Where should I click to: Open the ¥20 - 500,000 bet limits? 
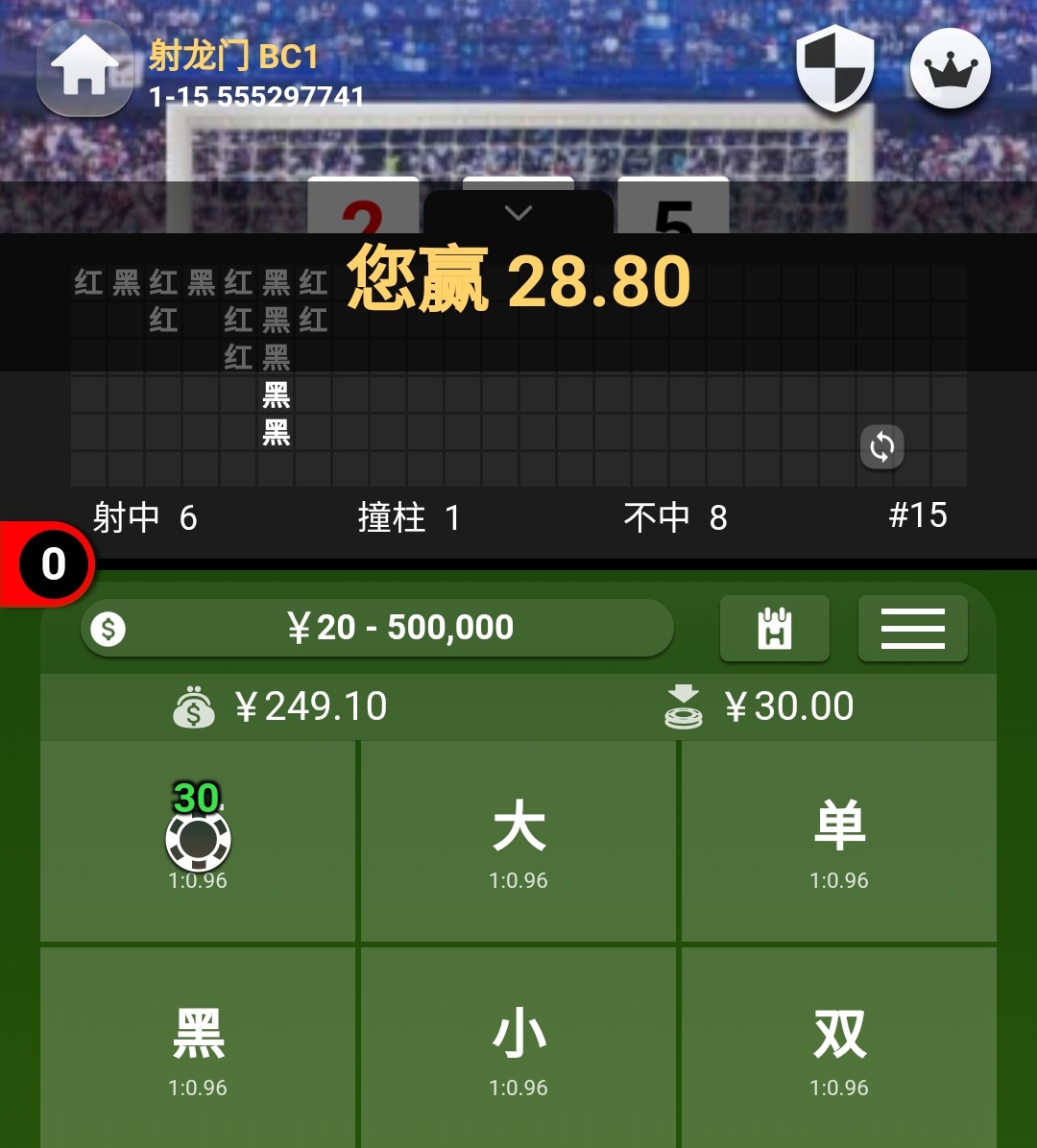point(377,629)
